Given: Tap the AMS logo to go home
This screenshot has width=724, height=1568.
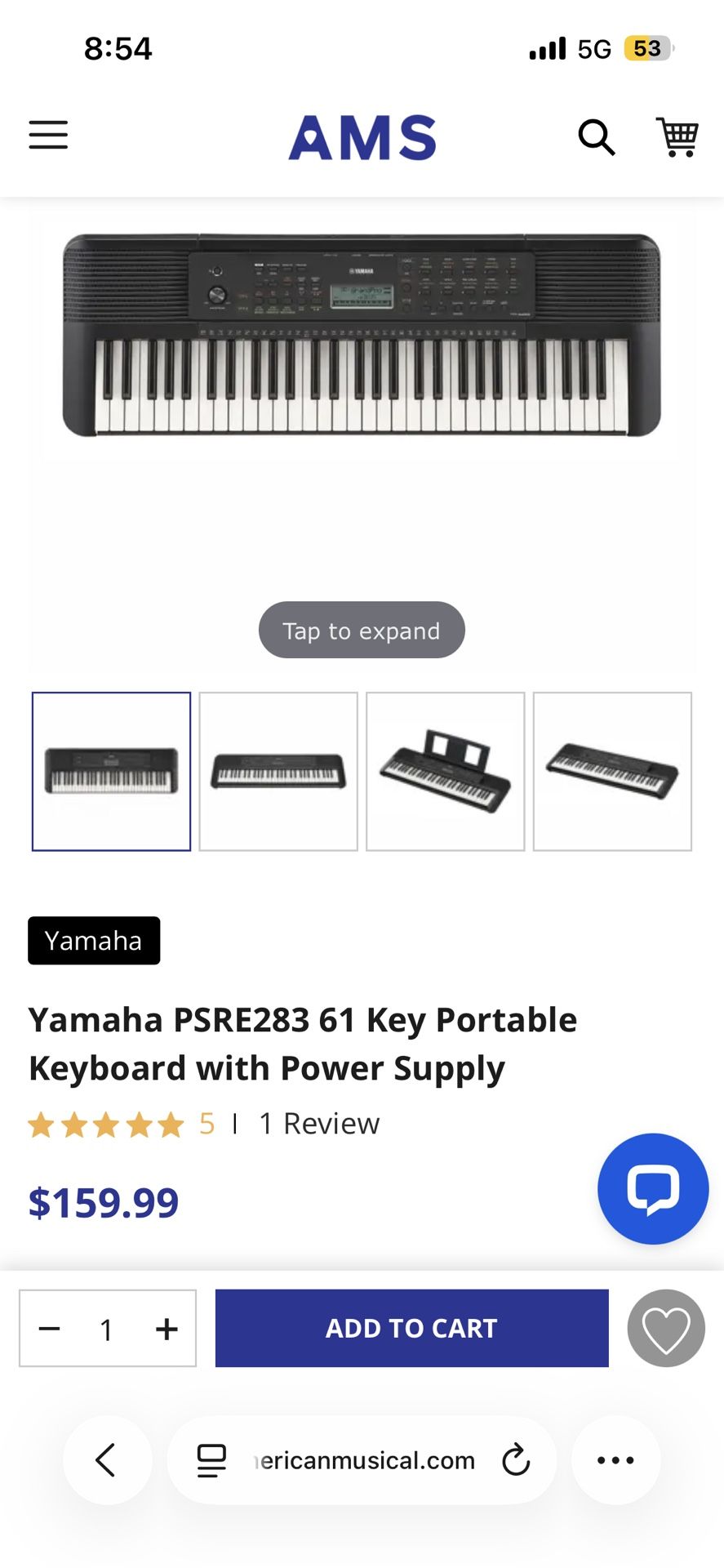Looking at the screenshot, I should pyautogui.click(x=362, y=137).
